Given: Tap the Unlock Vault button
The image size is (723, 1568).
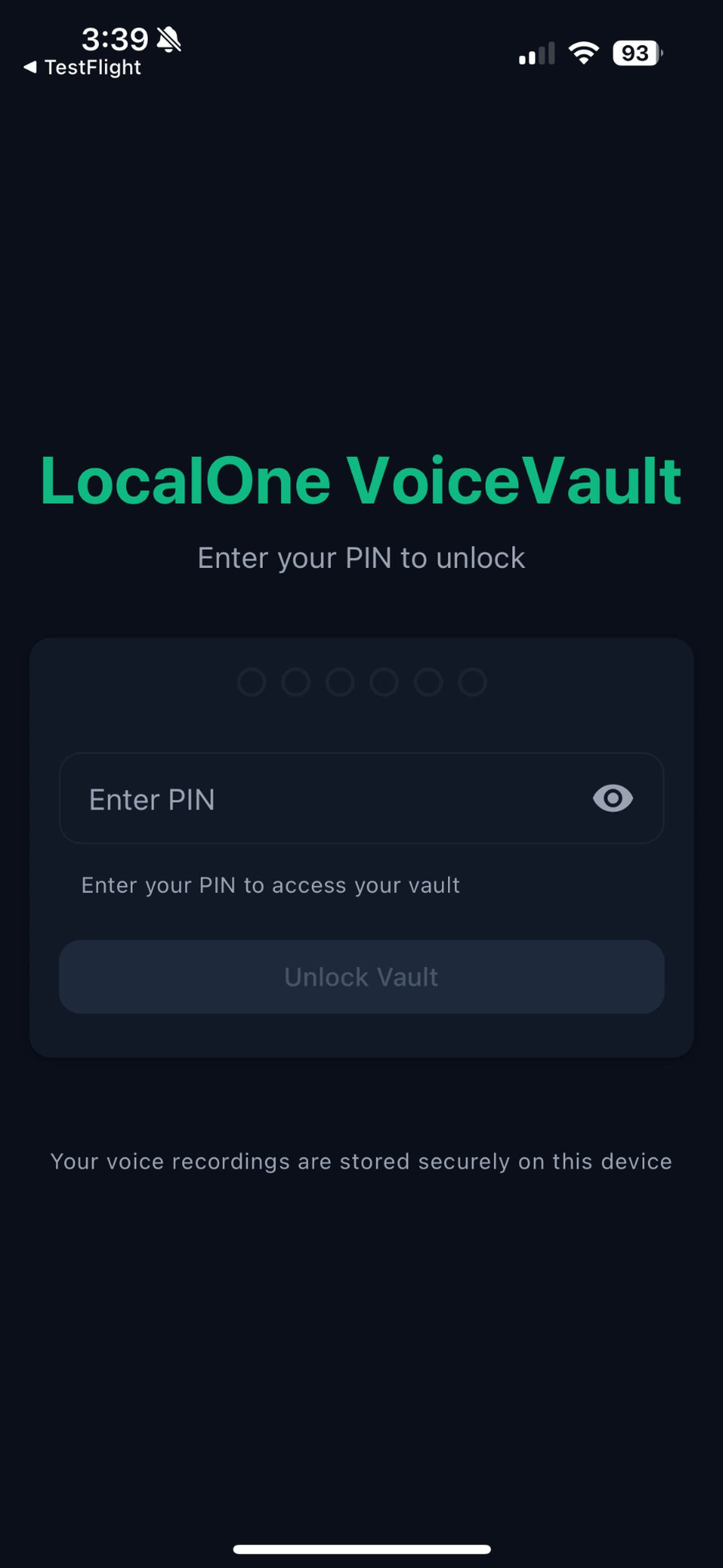Looking at the screenshot, I should click(x=361, y=977).
